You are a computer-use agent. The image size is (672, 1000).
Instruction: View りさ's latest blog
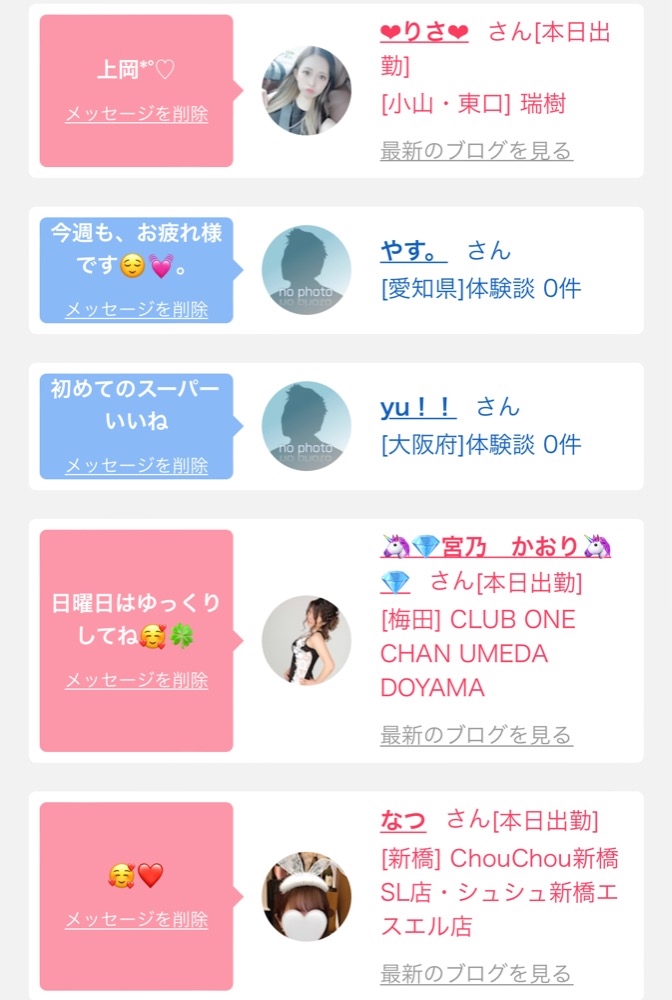[x=476, y=151]
